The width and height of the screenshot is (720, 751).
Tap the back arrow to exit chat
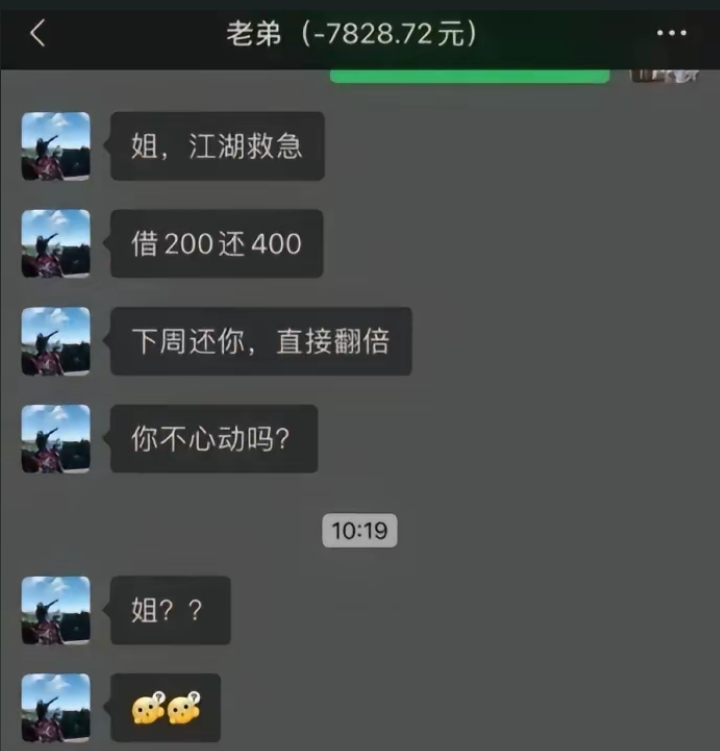click(38, 32)
